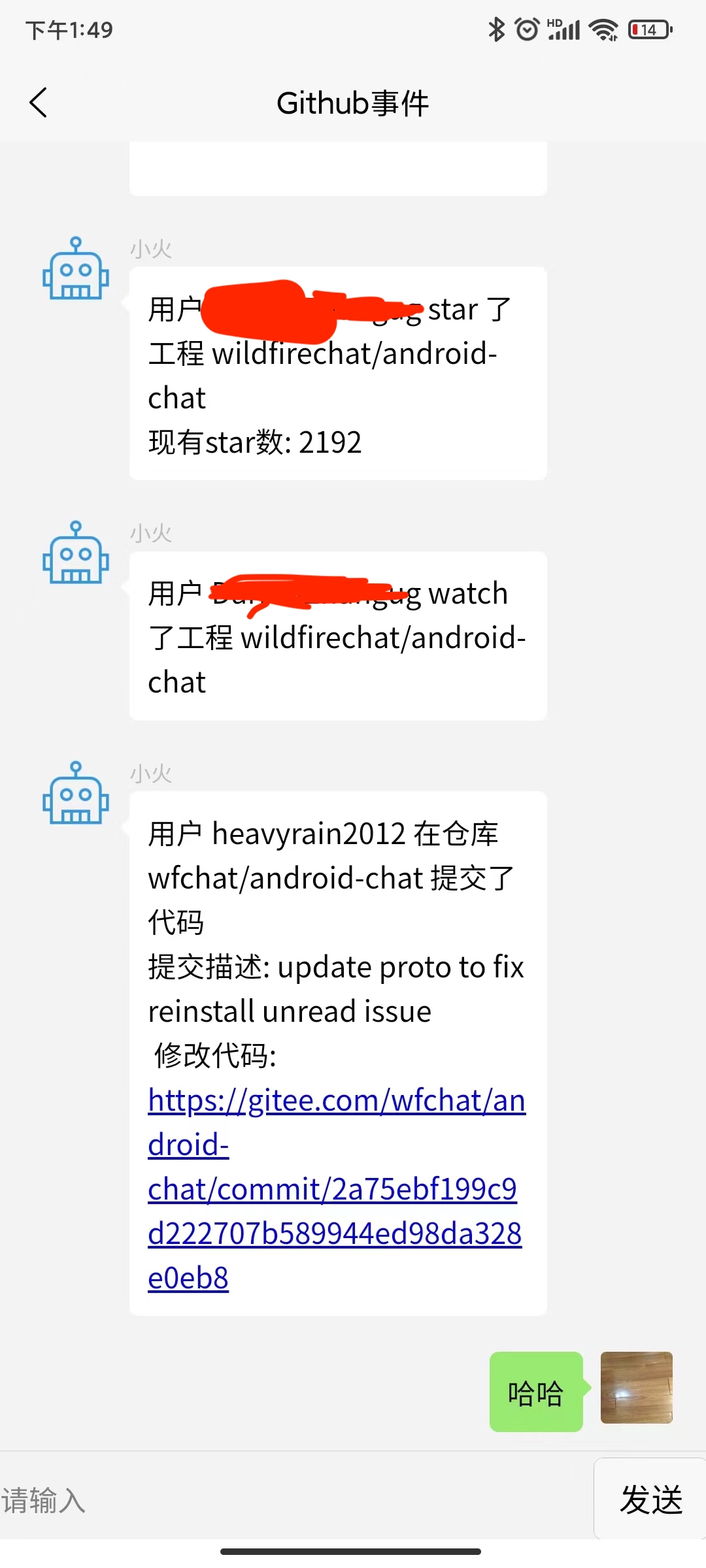Open 小火 robot avatar by watch message
706x1568 pixels.
[x=76, y=553]
